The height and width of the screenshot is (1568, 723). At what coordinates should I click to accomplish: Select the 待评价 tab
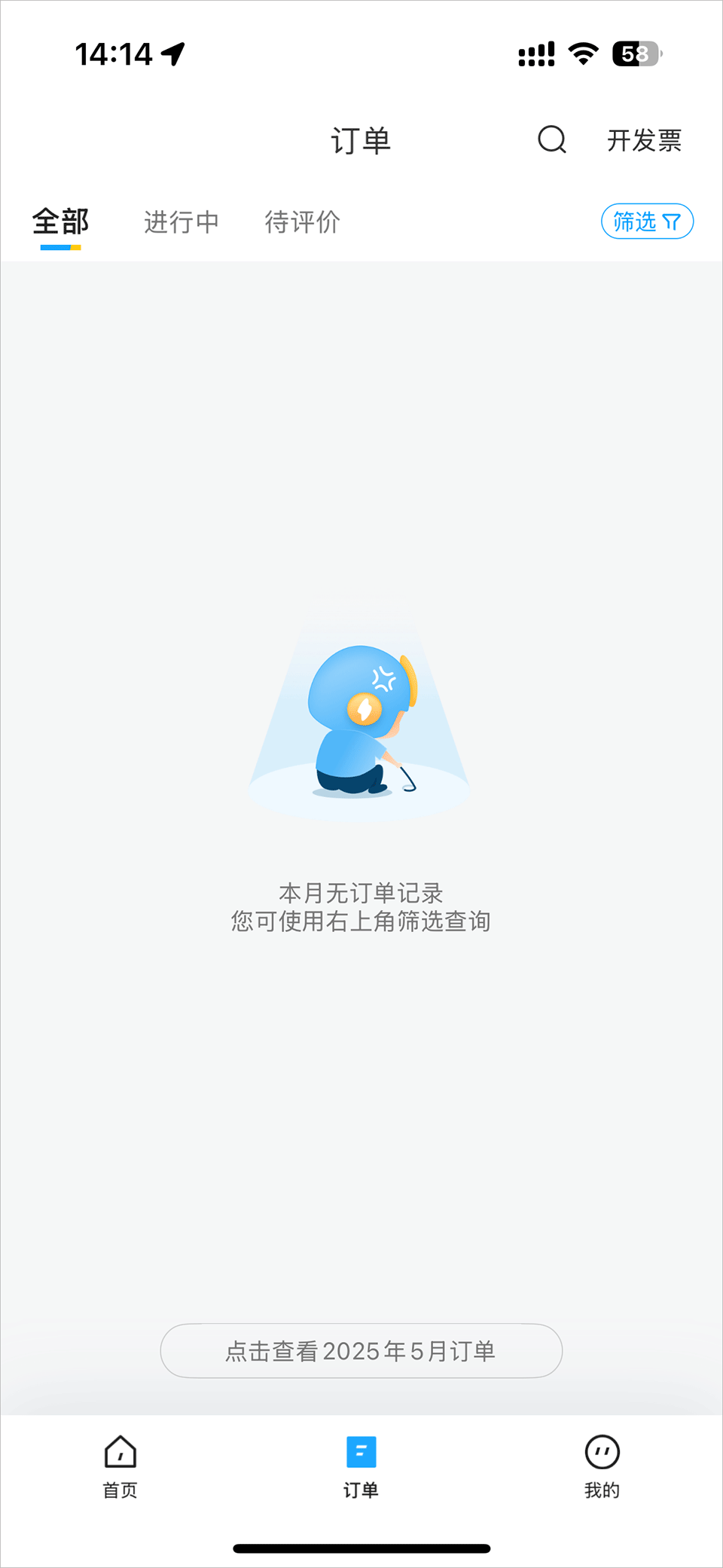[x=302, y=222]
